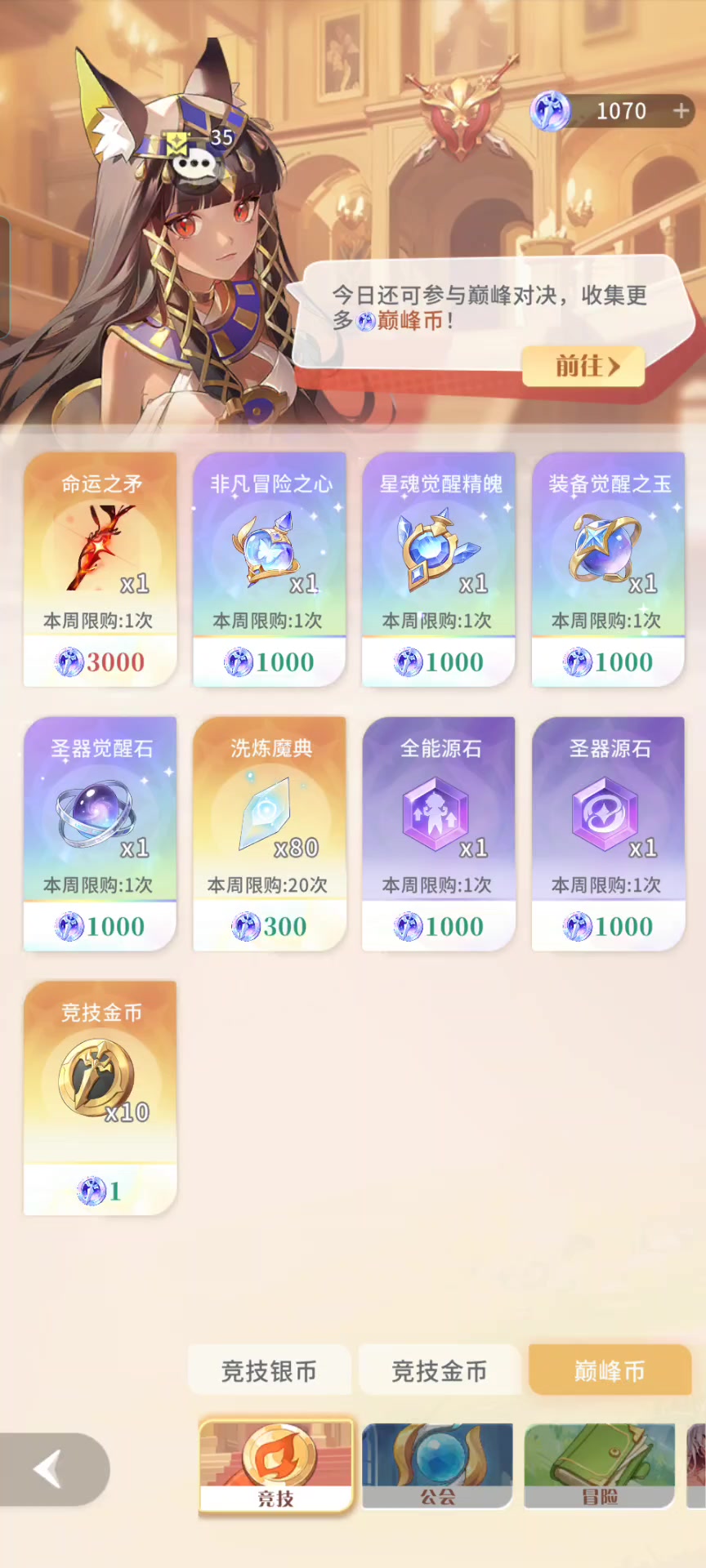This screenshot has width=706, height=1568.
Task: Choose the 圣器源石 item card
Action: point(609,834)
